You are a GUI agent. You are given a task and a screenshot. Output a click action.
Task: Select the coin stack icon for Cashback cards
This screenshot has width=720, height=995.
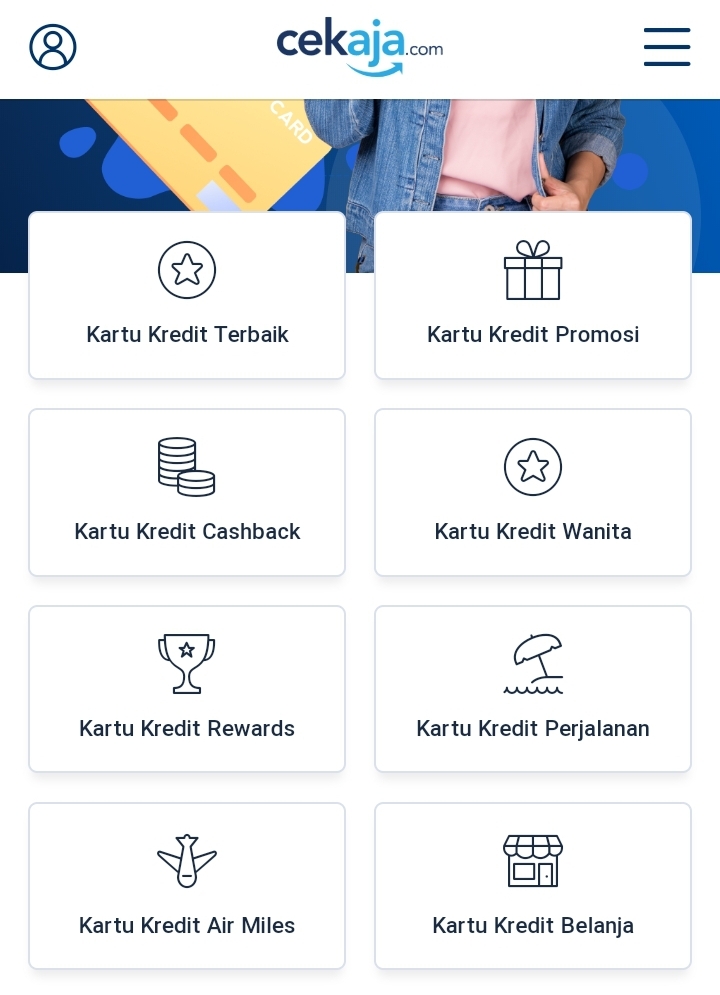pos(187,467)
